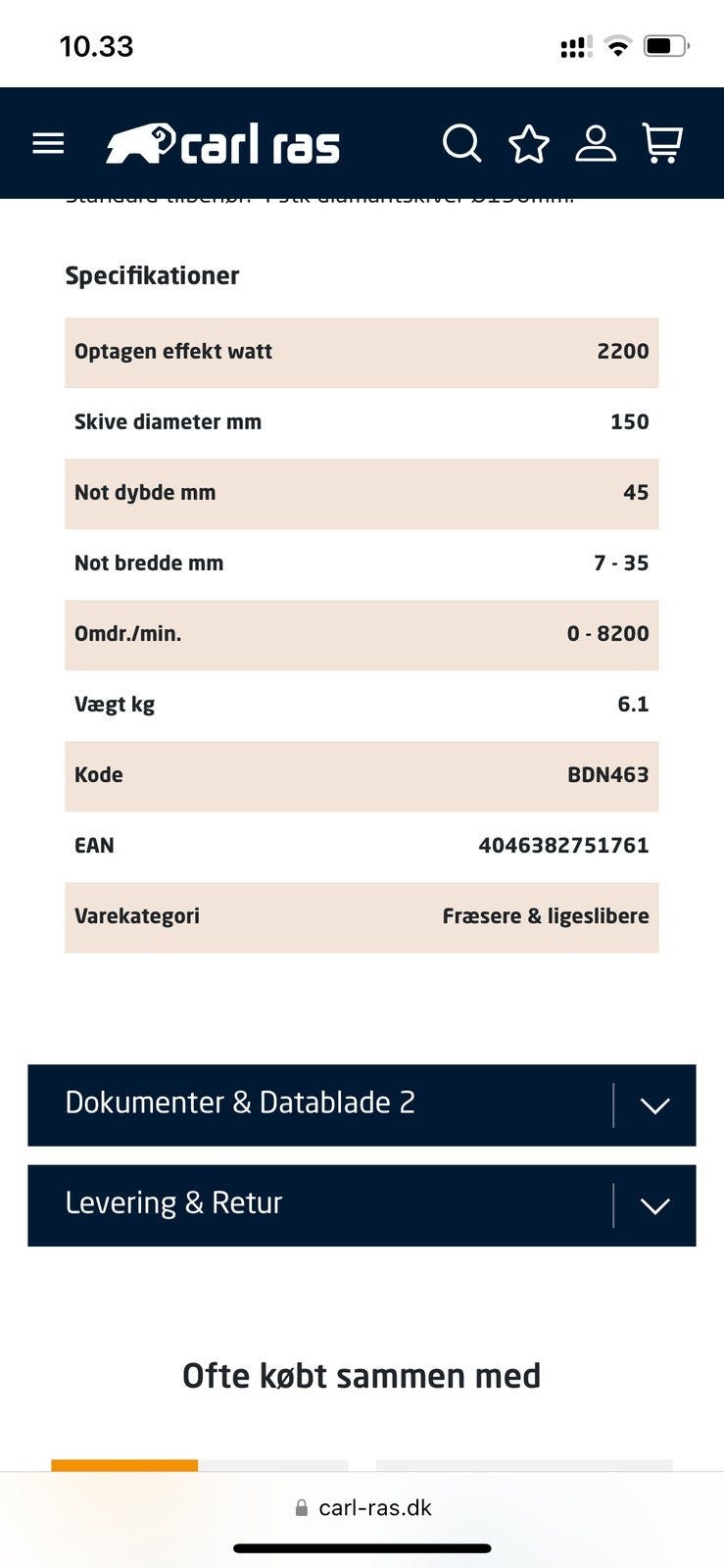Image resolution: width=724 pixels, height=1568 pixels.
Task: Open the favorites star icon
Action: [529, 143]
